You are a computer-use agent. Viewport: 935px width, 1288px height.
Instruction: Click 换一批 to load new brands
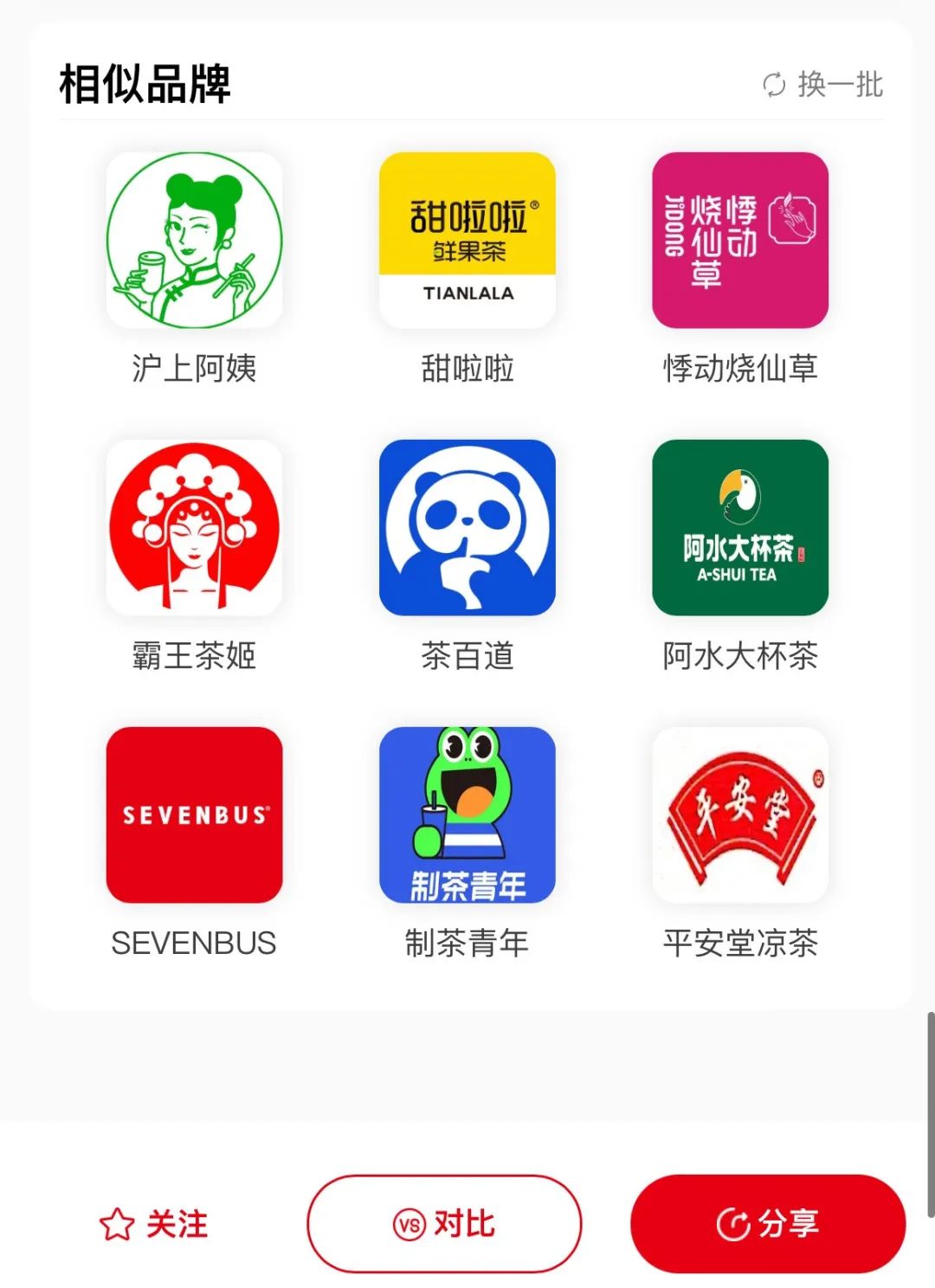pyautogui.click(x=837, y=86)
